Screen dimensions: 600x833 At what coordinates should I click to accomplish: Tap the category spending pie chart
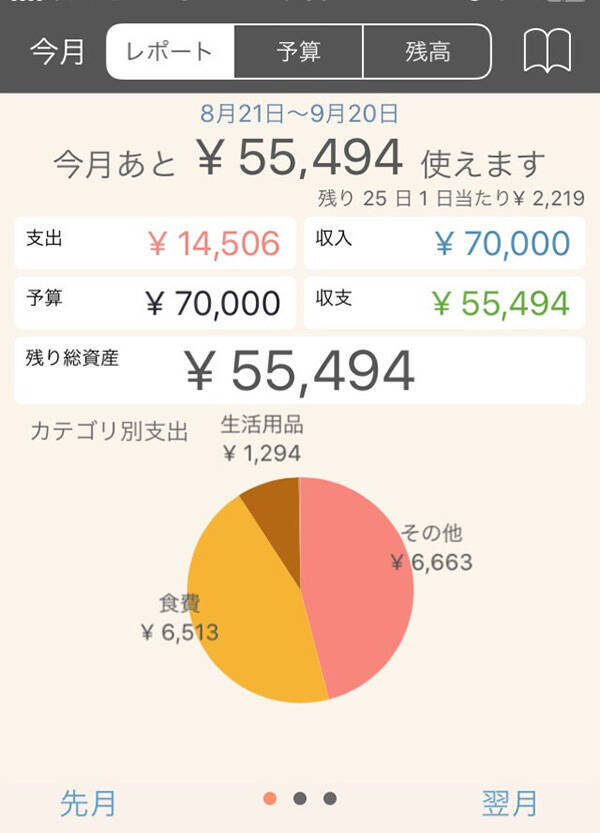click(x=300, y=590)
